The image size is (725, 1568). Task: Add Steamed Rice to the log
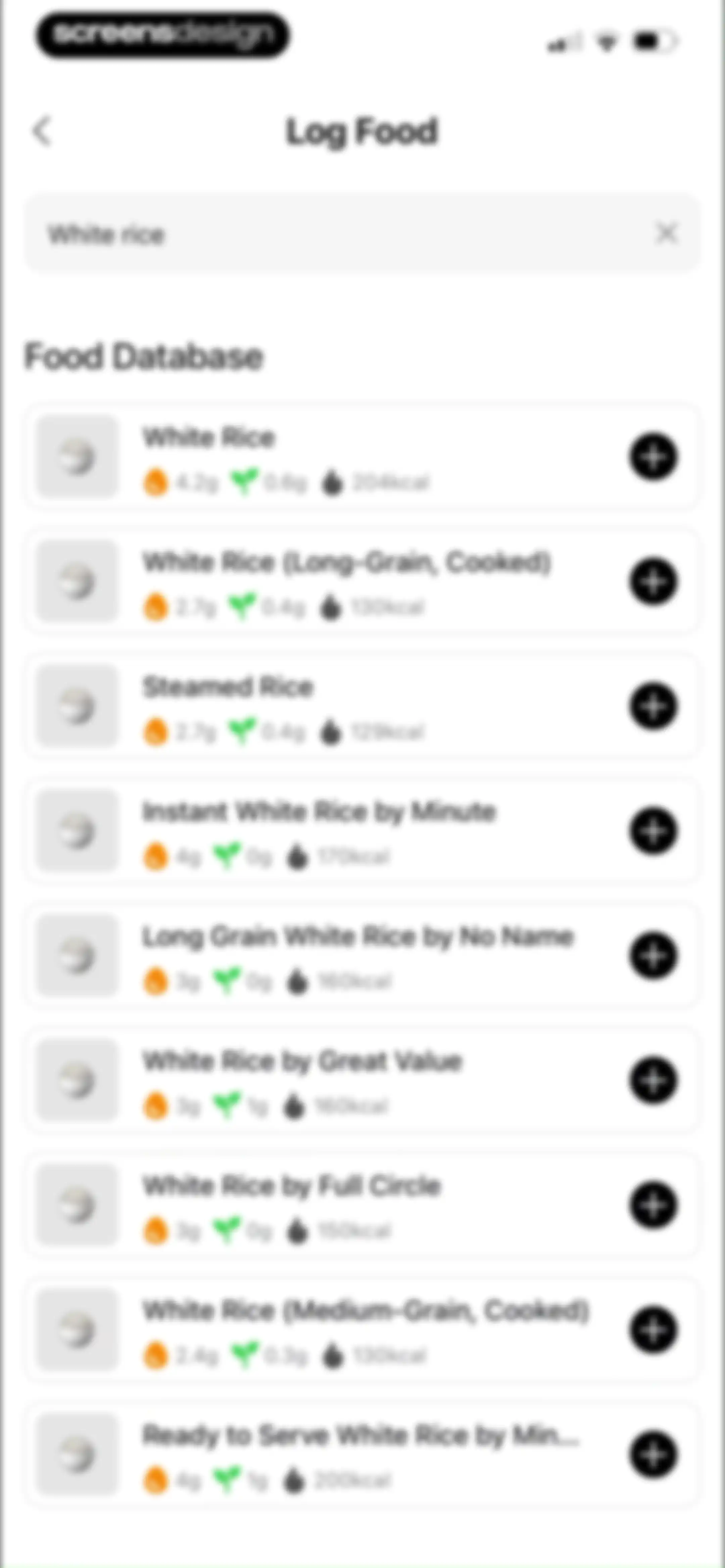pyautogui.click(x=653, y=707)
